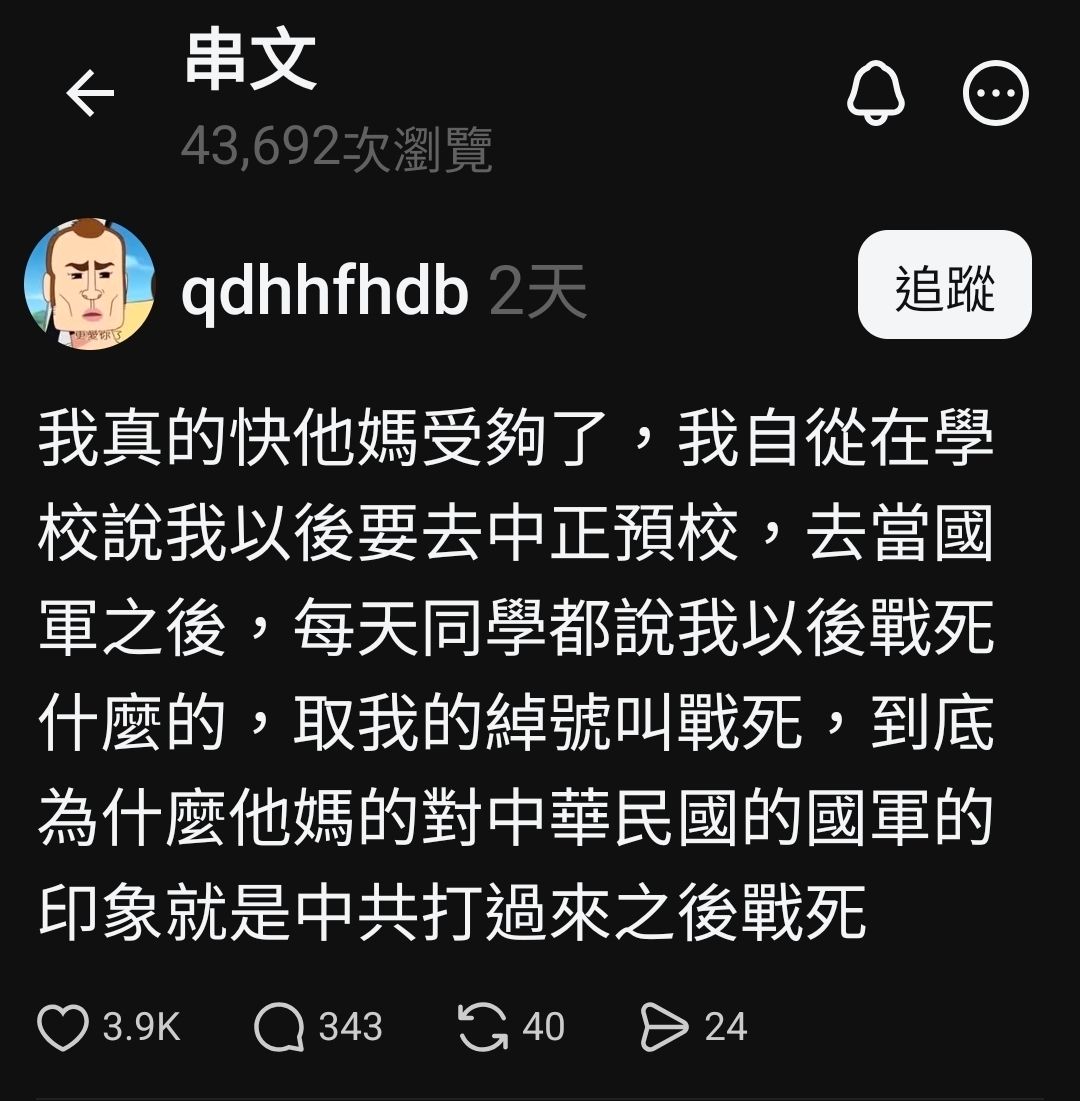
Task: Open the notifications bell for this thread
Action: point(875,94)
